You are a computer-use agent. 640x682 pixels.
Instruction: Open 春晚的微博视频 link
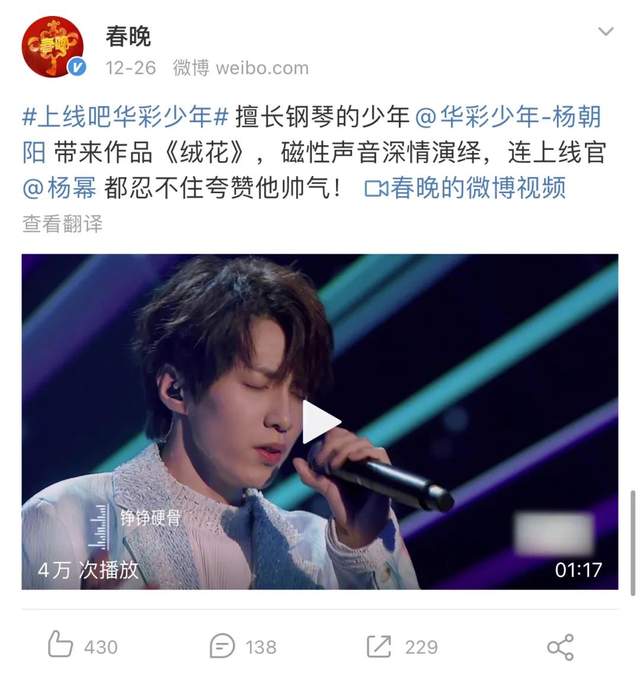(x=468, y=188)
